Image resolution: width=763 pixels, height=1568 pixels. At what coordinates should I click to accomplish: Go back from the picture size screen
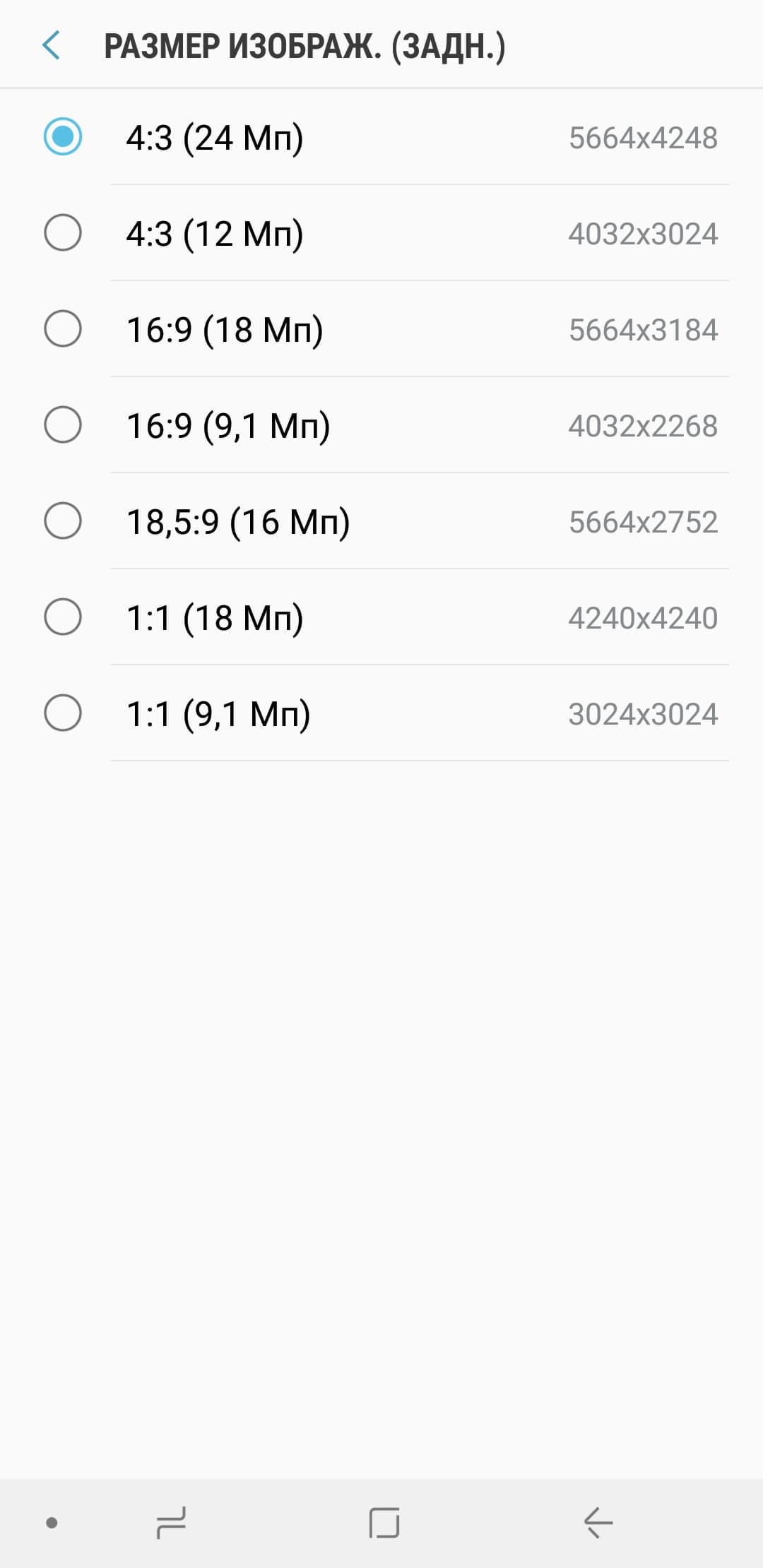tap(52, 46)
